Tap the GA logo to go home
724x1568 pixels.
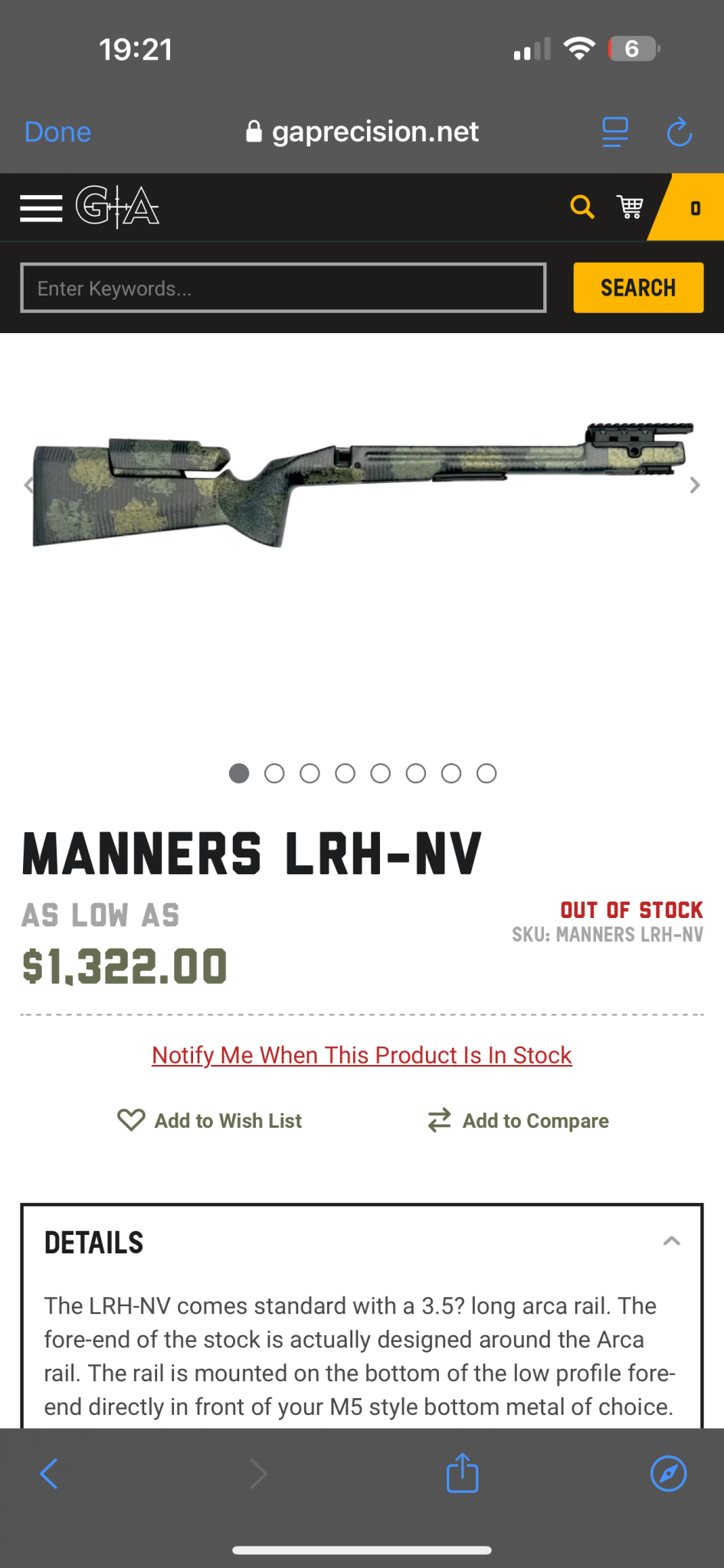pyautogui.click(x=117, y=207)
